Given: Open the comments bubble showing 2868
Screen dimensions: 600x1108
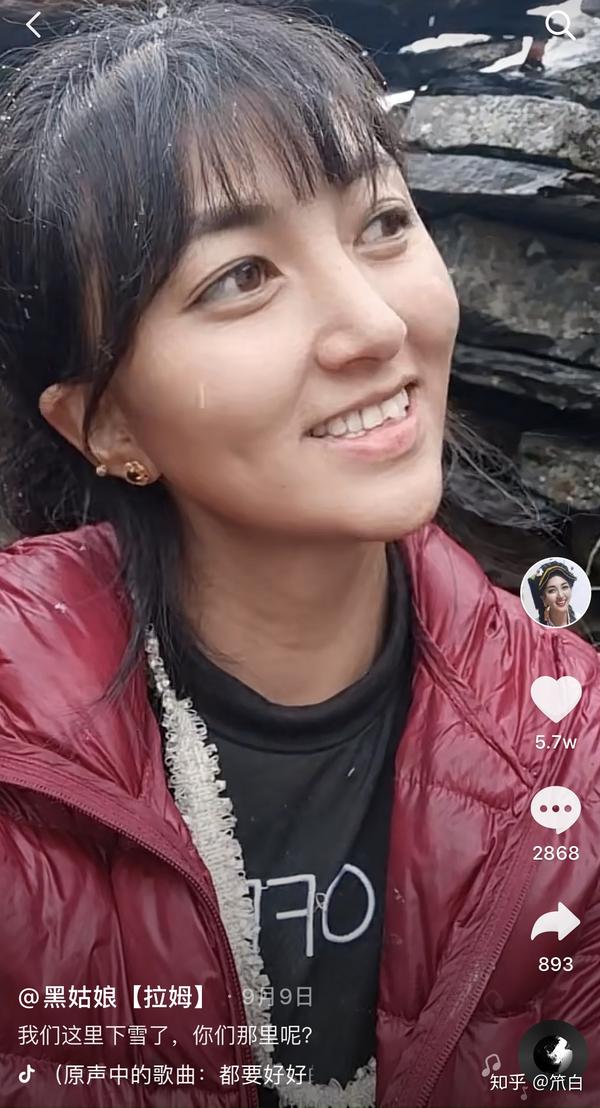Looking at the screenshot, I should [555, 808].
